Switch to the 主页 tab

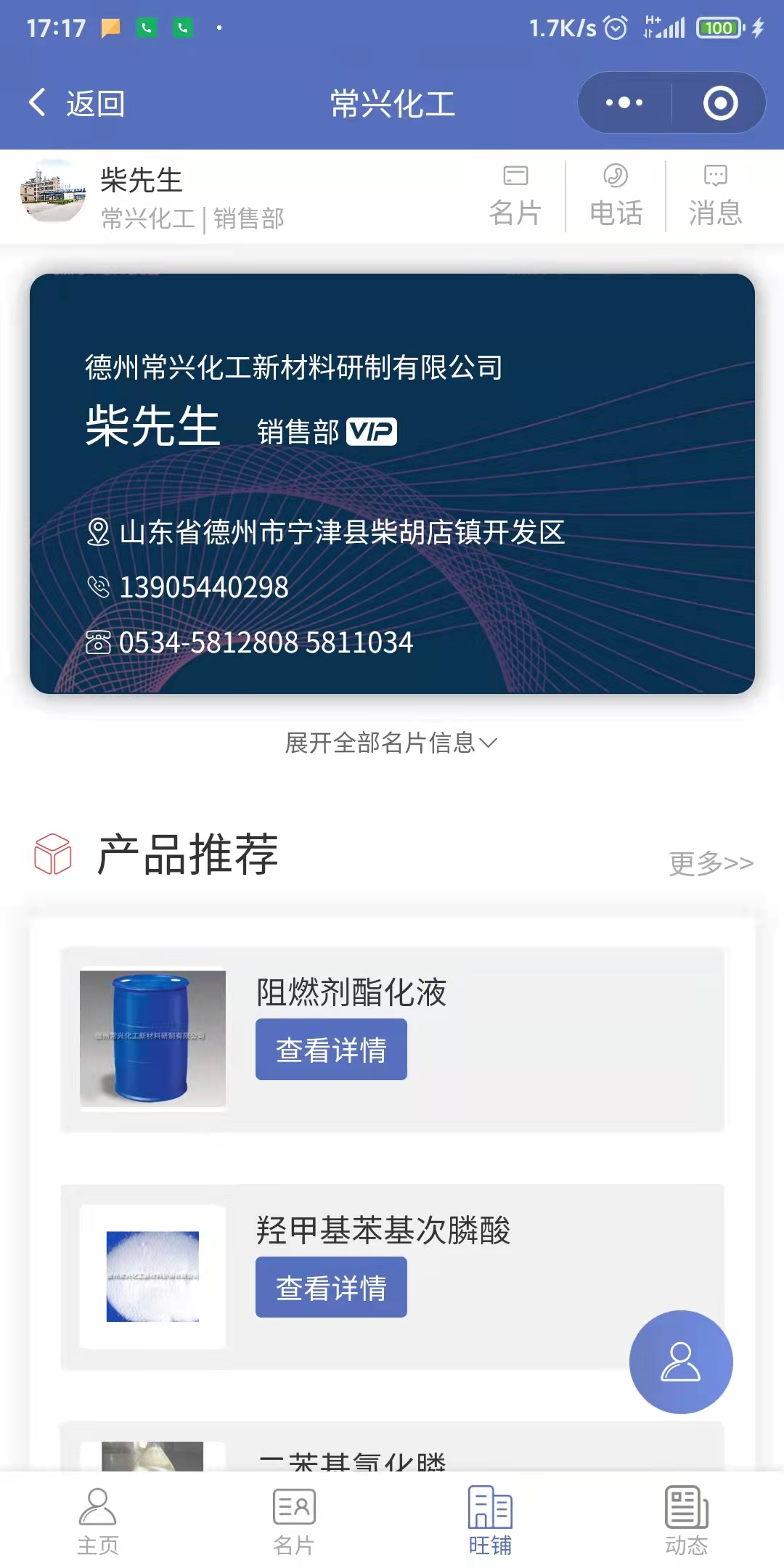click(98, 1520)
